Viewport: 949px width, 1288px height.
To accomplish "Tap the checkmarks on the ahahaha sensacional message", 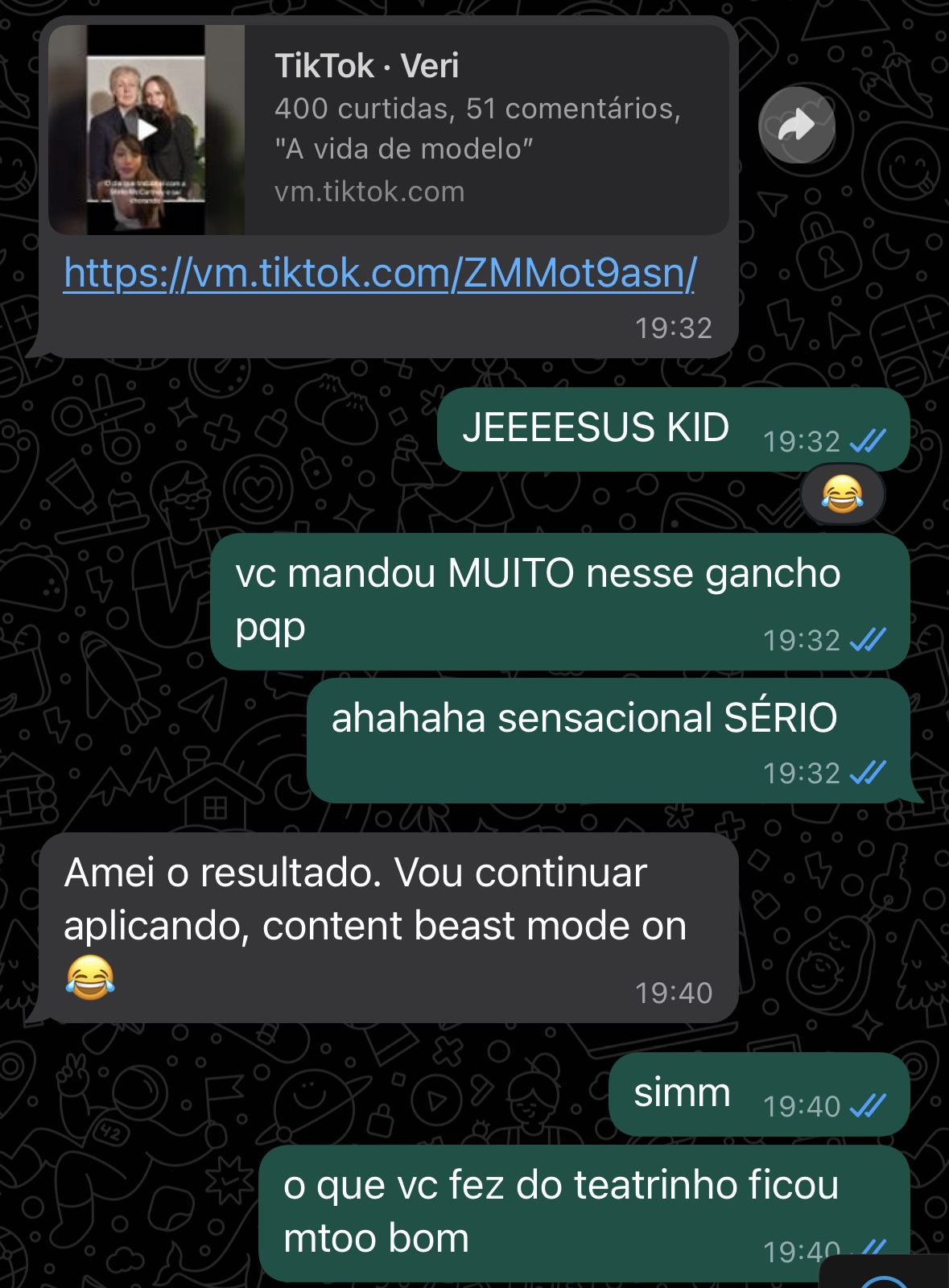I will [866, 772].
